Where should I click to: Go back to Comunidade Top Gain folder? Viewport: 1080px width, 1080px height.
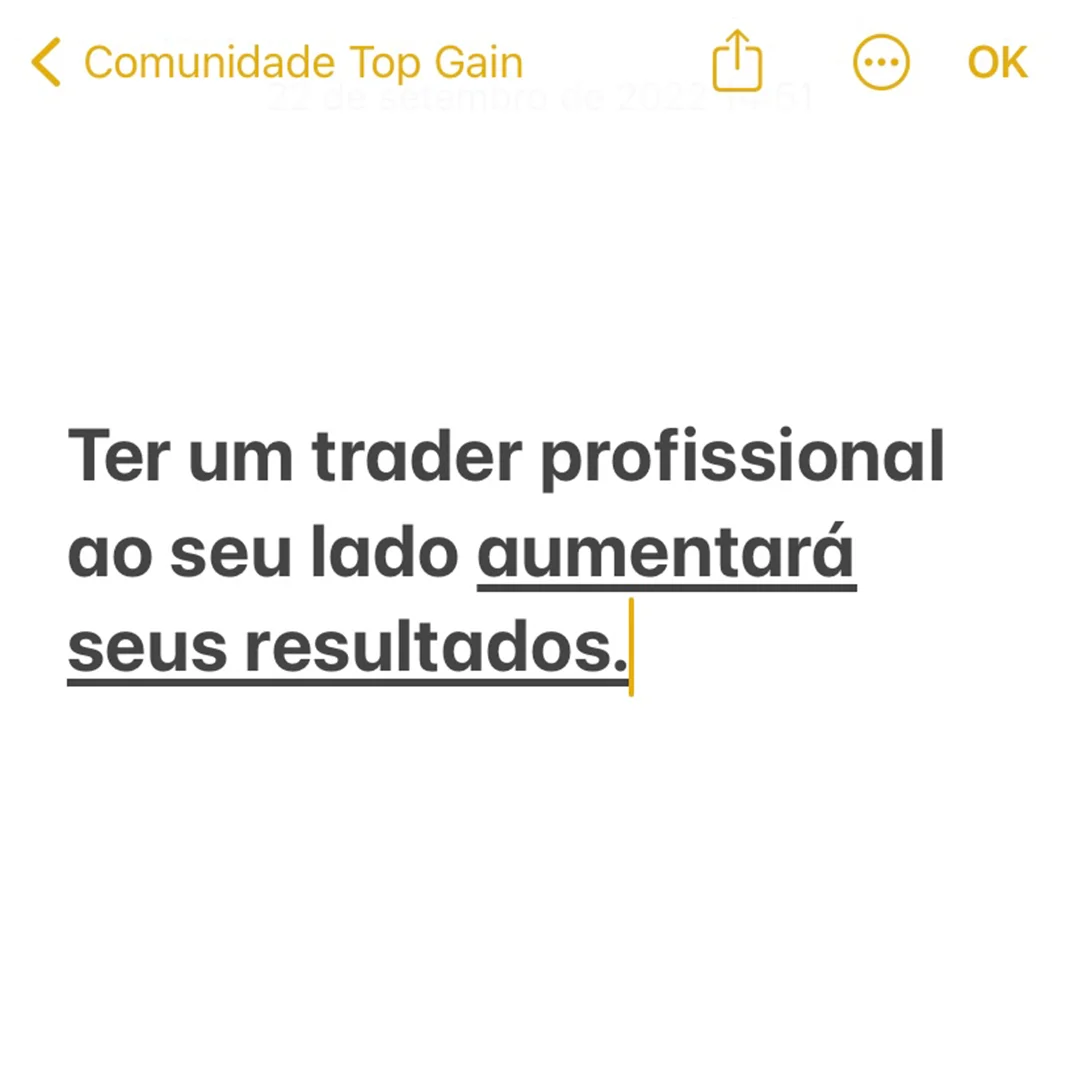point(275,63)
